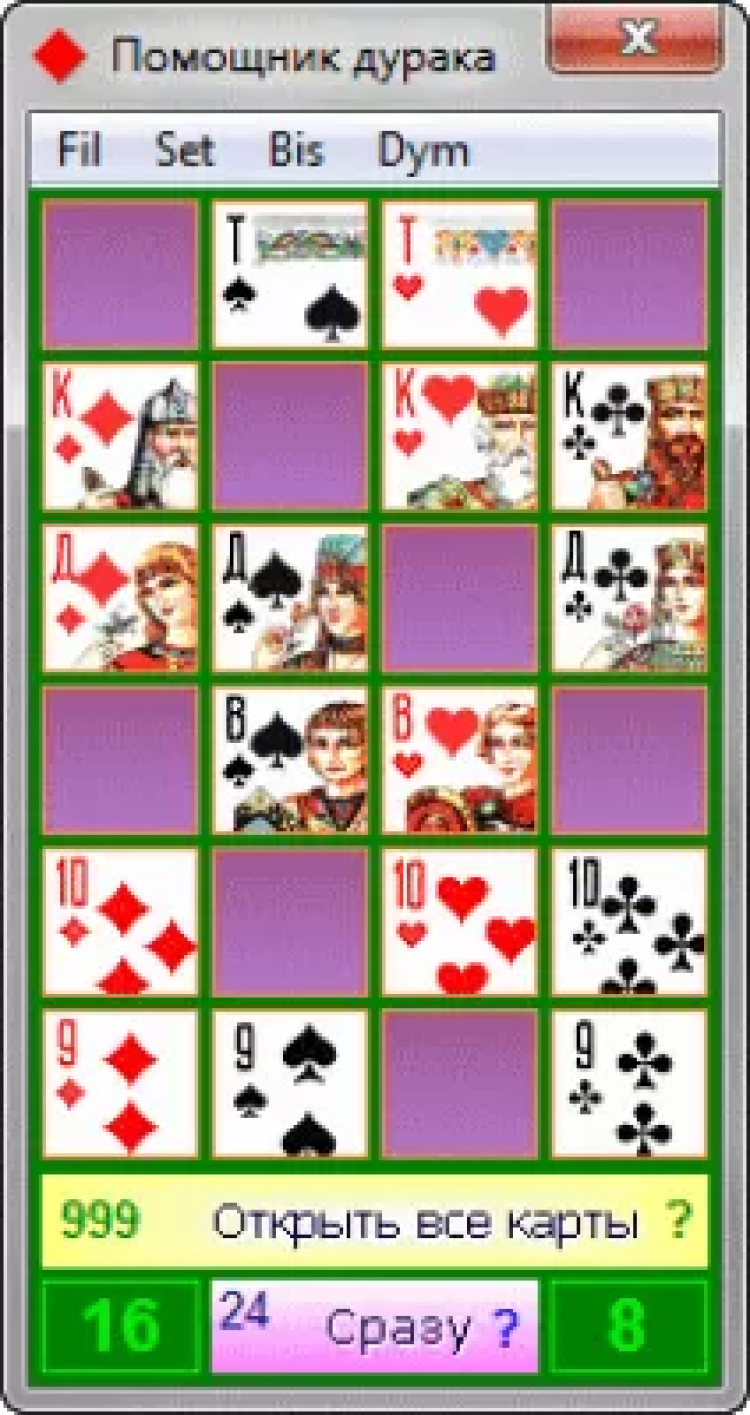The height and width of the screenshot is (1415, 750).
Task: Select the 9 of spades card
Action: click(x=290, y=1083)
